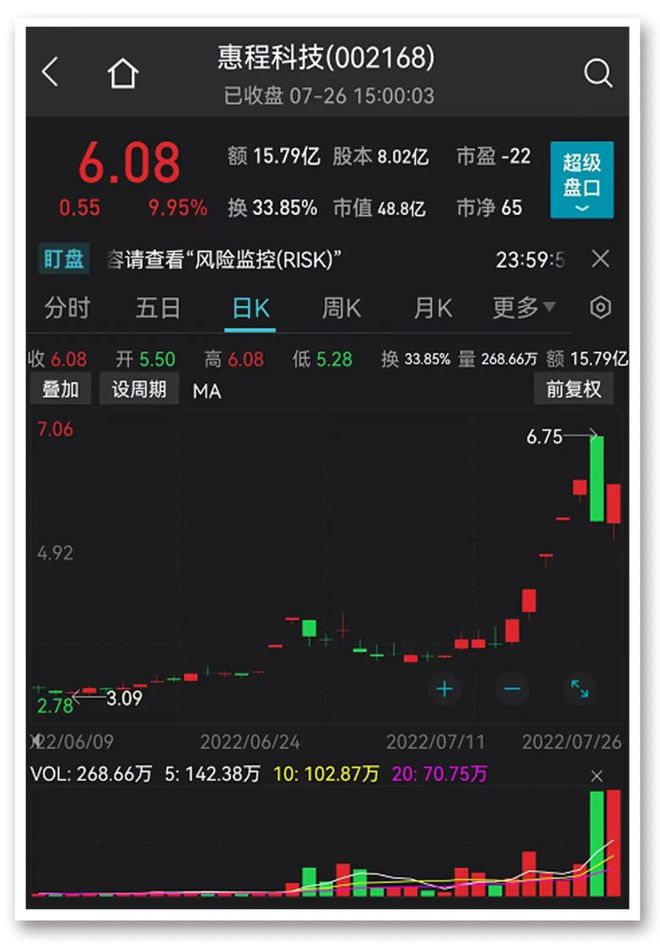Tap the 叠加 overlay button

pos(61,389)
